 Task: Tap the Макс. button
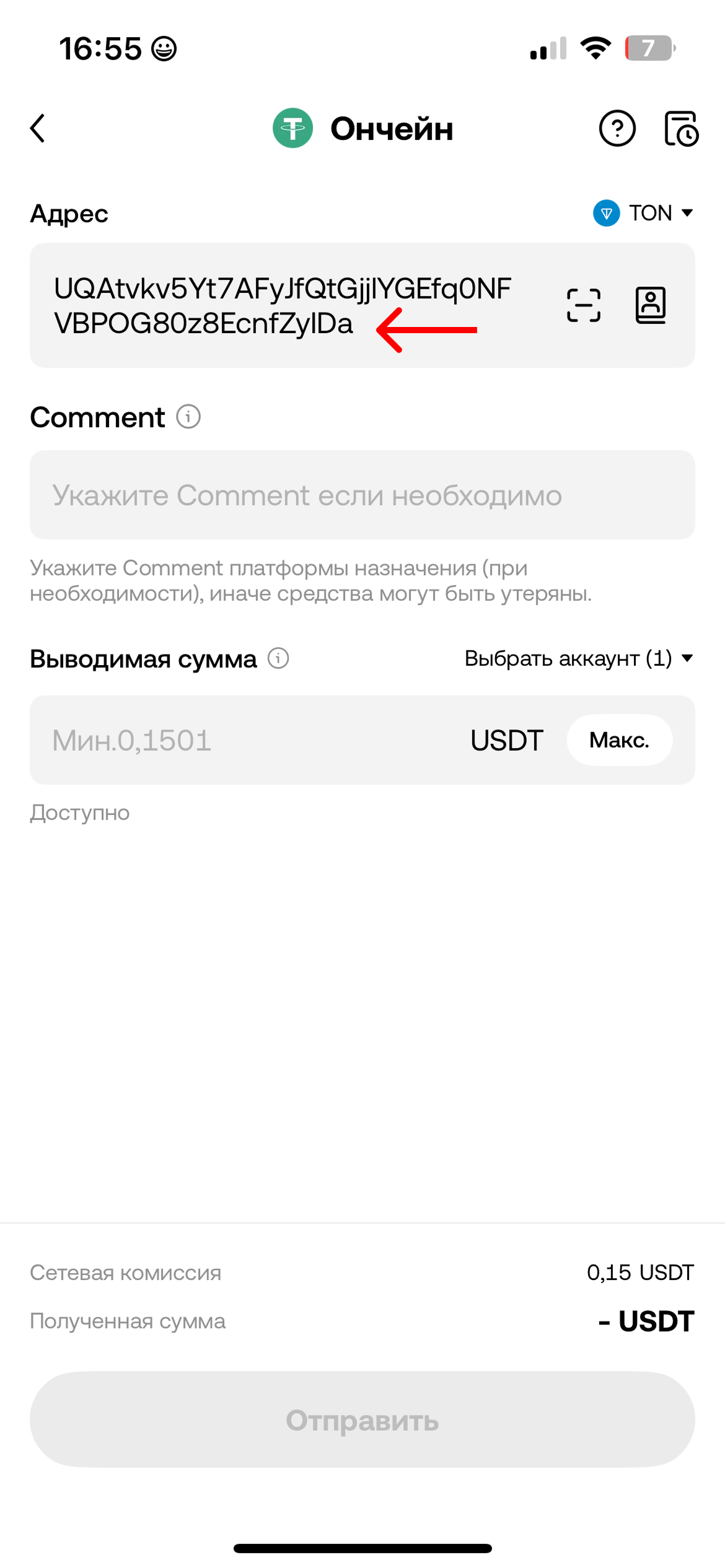click(x=619, y=740)
